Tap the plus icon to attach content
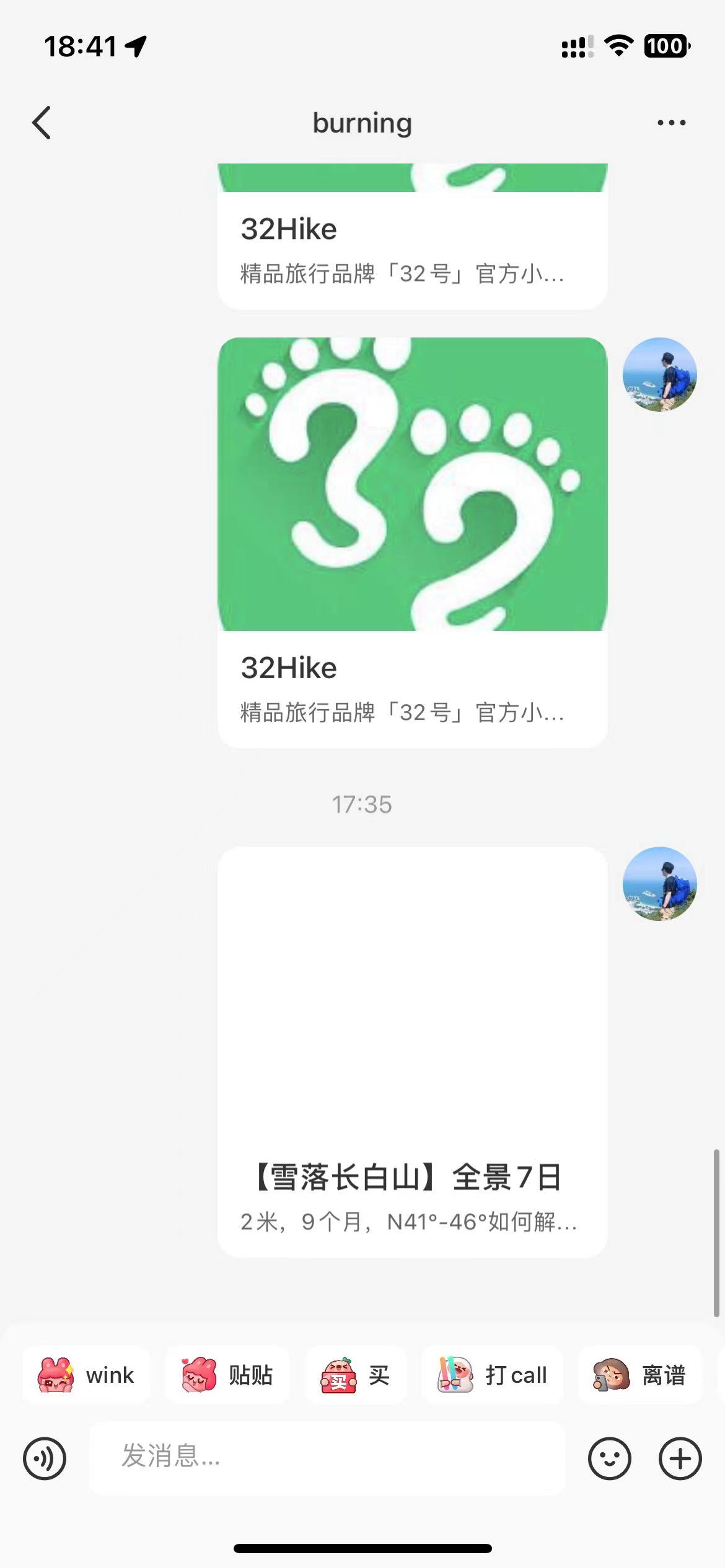This screenshot has width=725, height=1568. (680, 1459)
